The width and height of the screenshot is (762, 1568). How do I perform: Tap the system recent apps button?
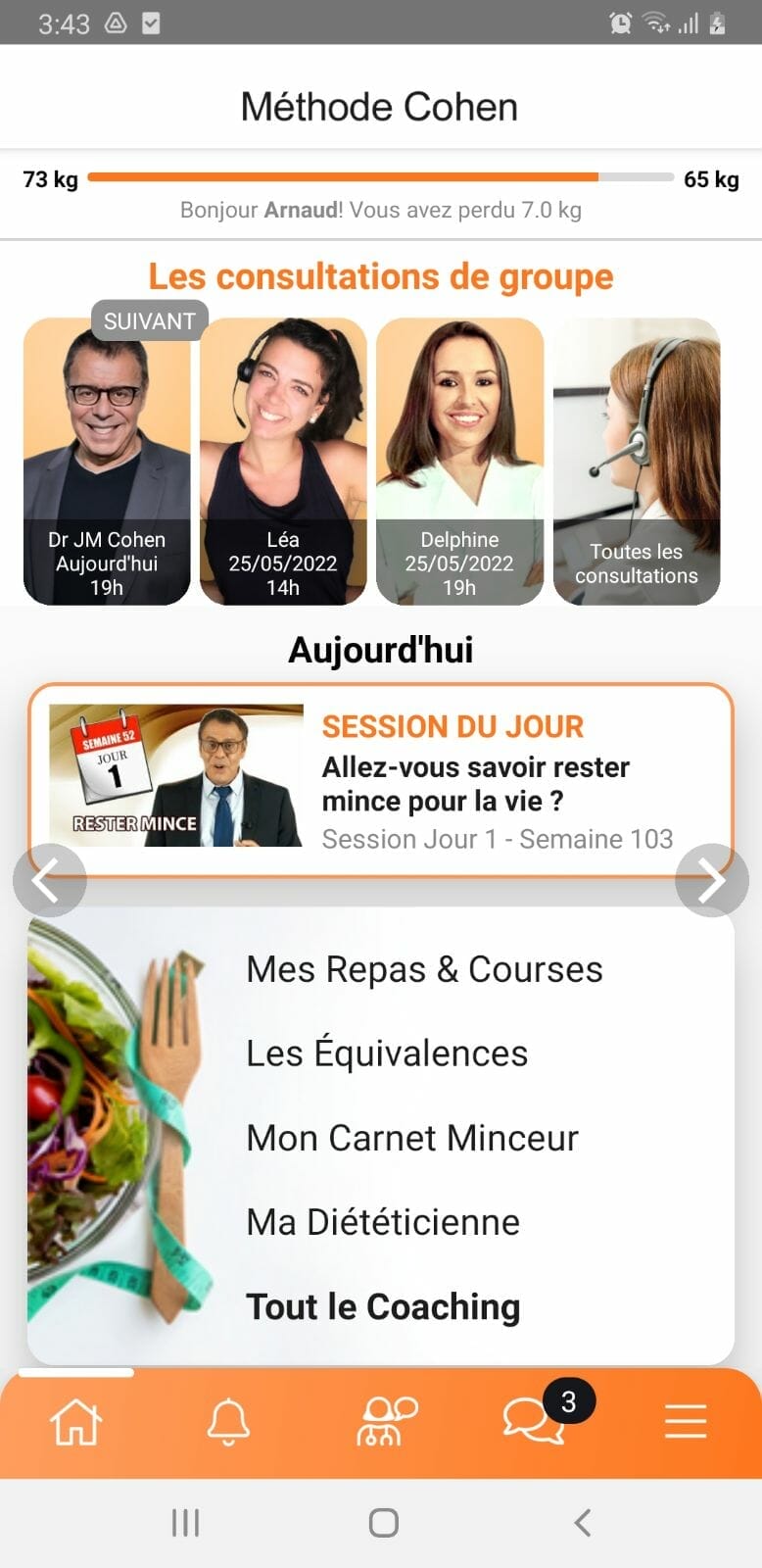click(x=185, y=1522)
